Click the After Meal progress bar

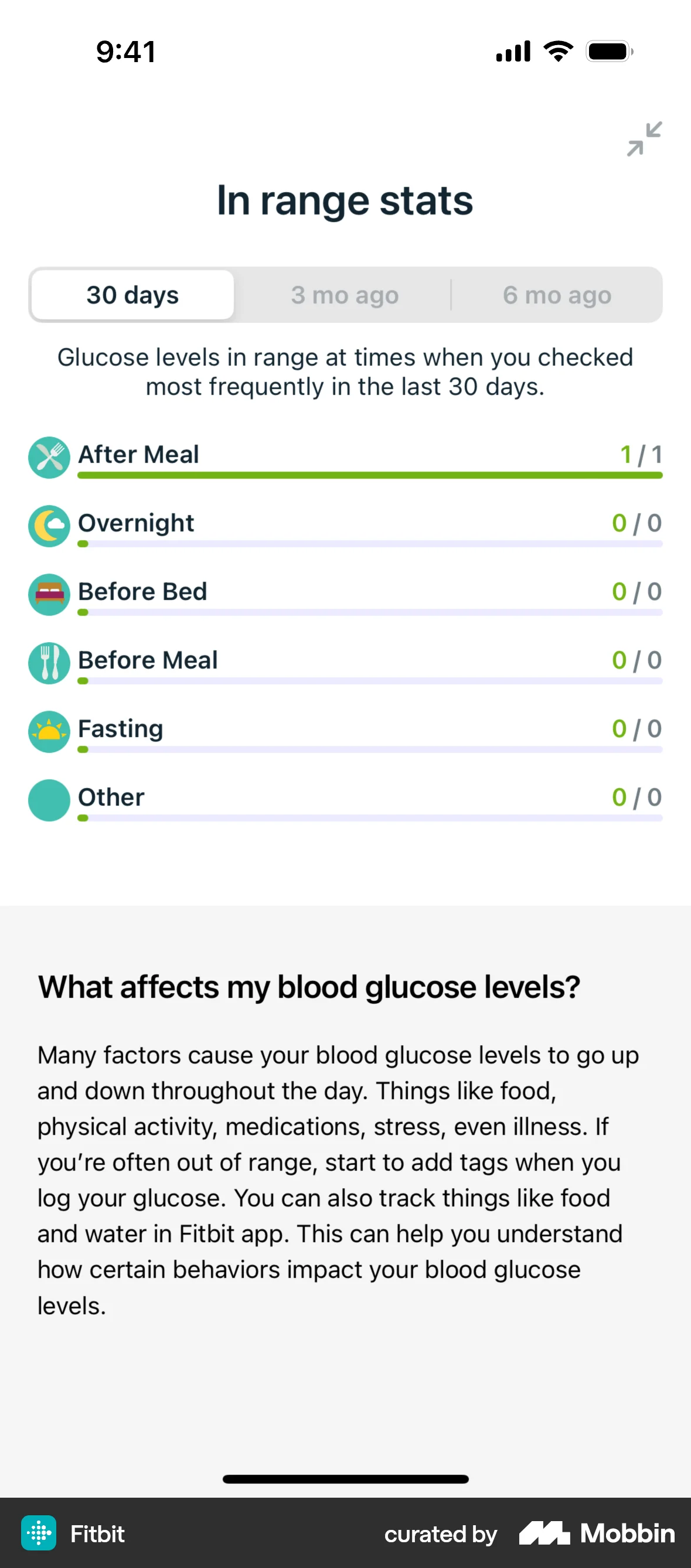tap(369, 476)
